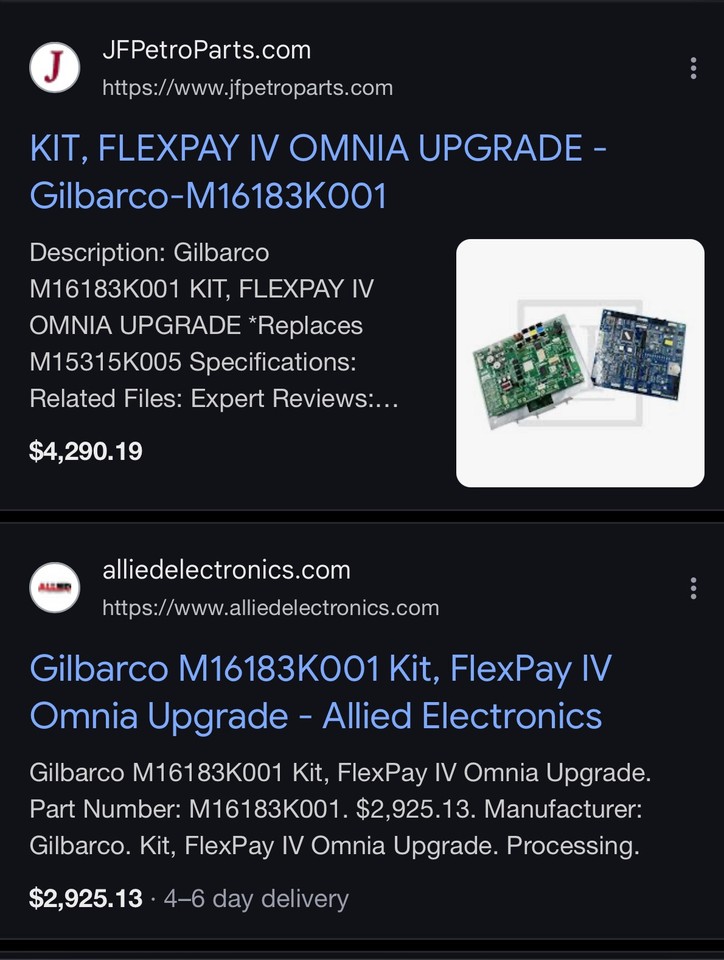
Task: Click the JFPetroParts.com site favicon
Action: tap(55, 68)
